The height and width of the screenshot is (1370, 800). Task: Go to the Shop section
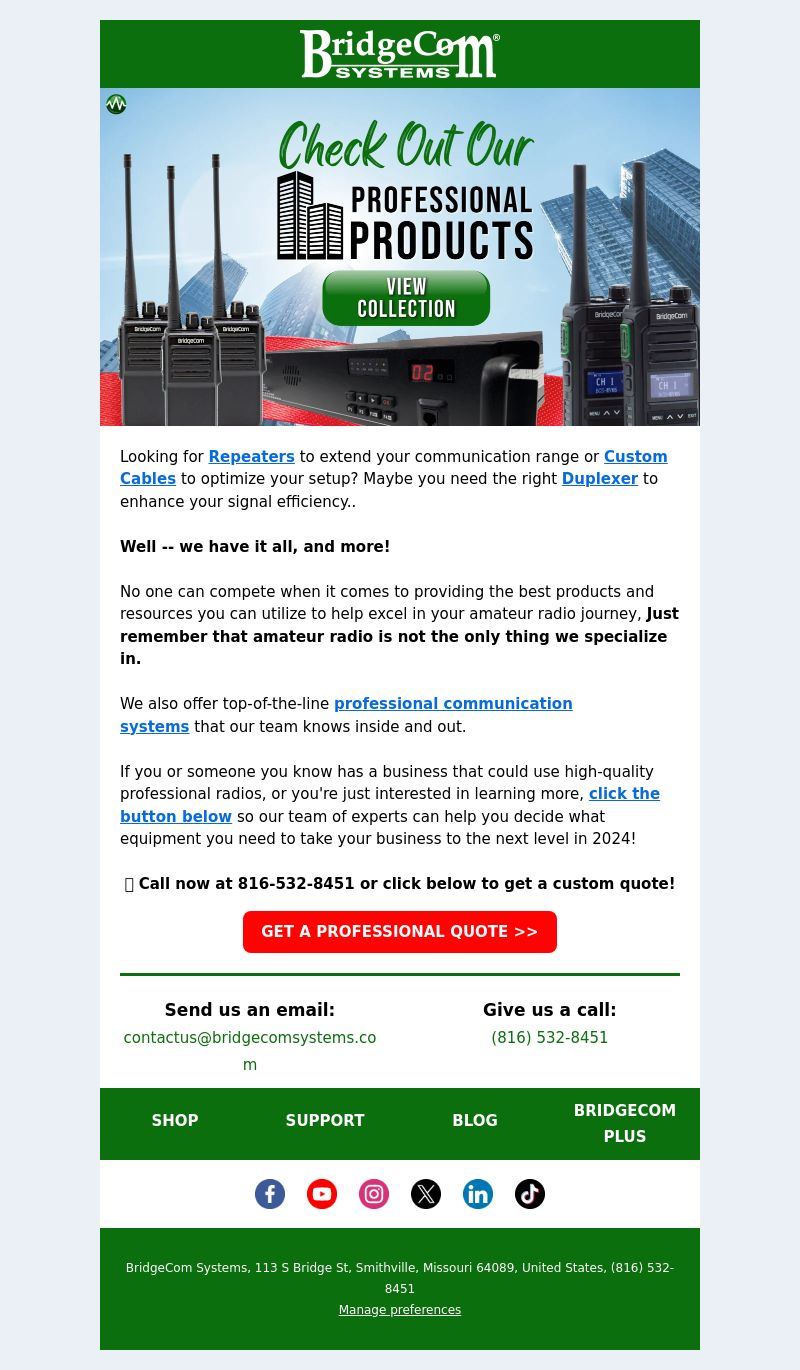pyautogui.click(x=175, y=1121)
